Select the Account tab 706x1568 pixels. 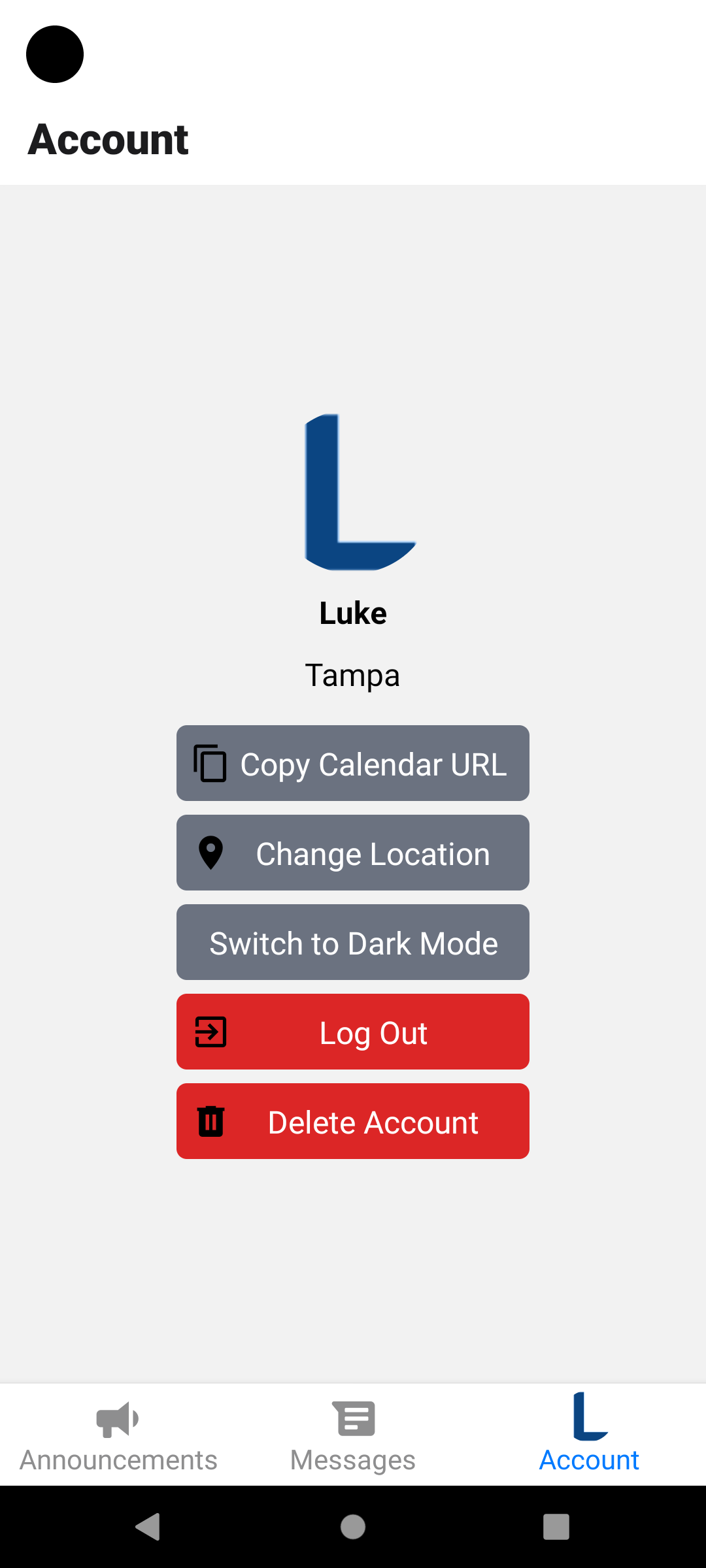click(589, 1435)
